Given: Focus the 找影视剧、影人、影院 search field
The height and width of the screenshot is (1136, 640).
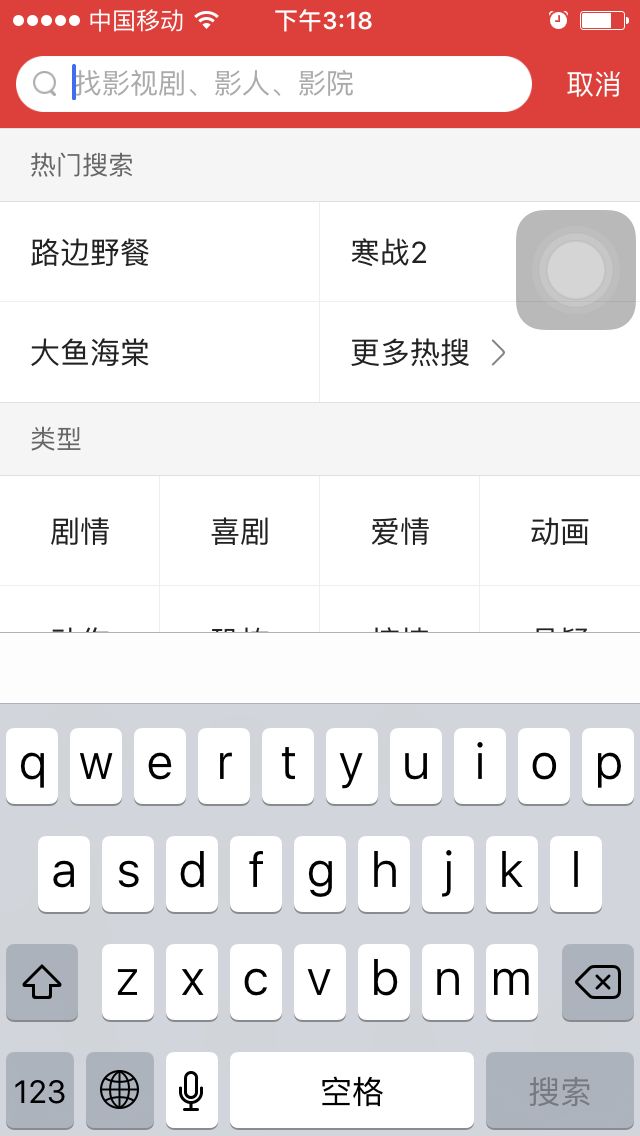Looking at the screenshot, I should 274,84.
